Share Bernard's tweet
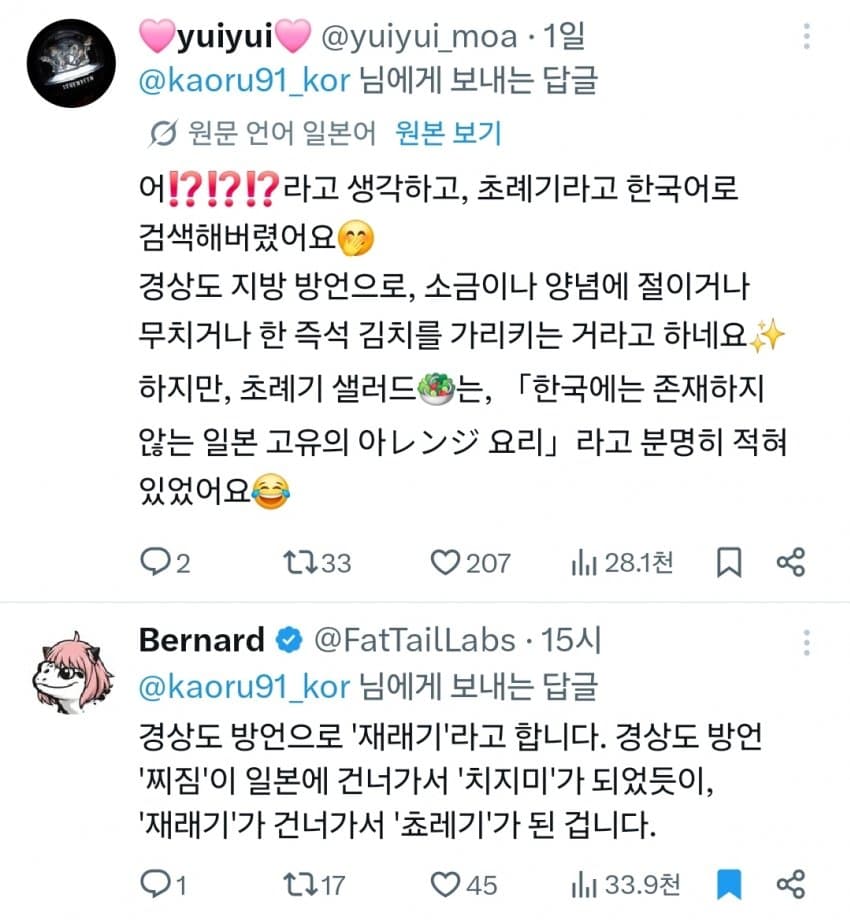The image size is (850, 920). (791, 884)
